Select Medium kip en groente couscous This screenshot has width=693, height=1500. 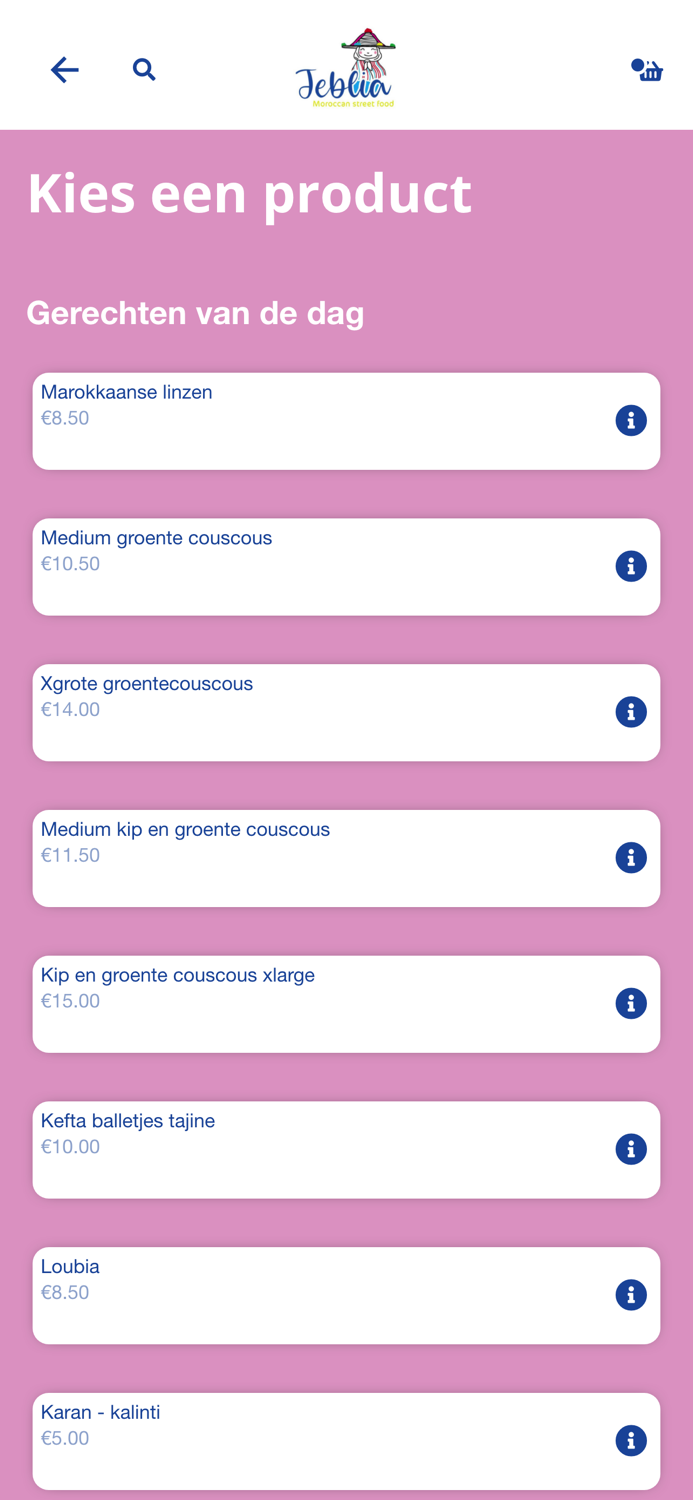300,858
